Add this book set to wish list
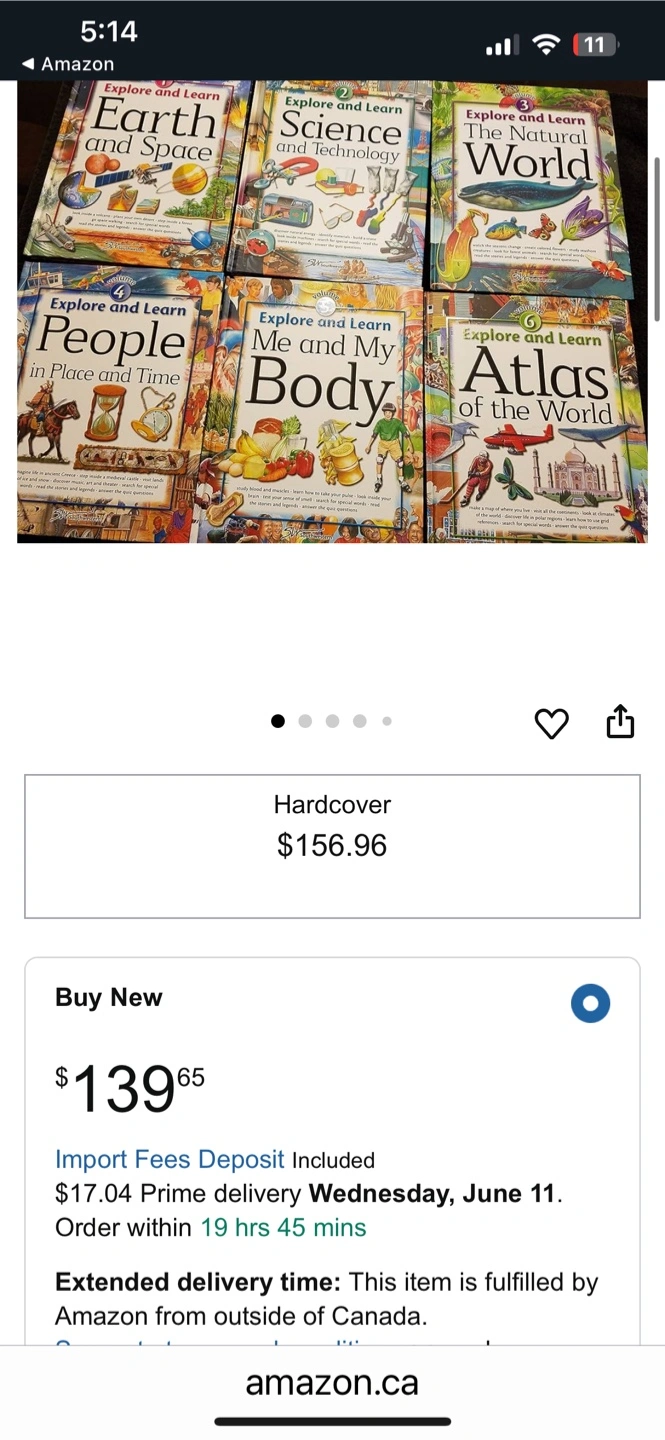The image size is (665, 1440). tap(551, 722)
